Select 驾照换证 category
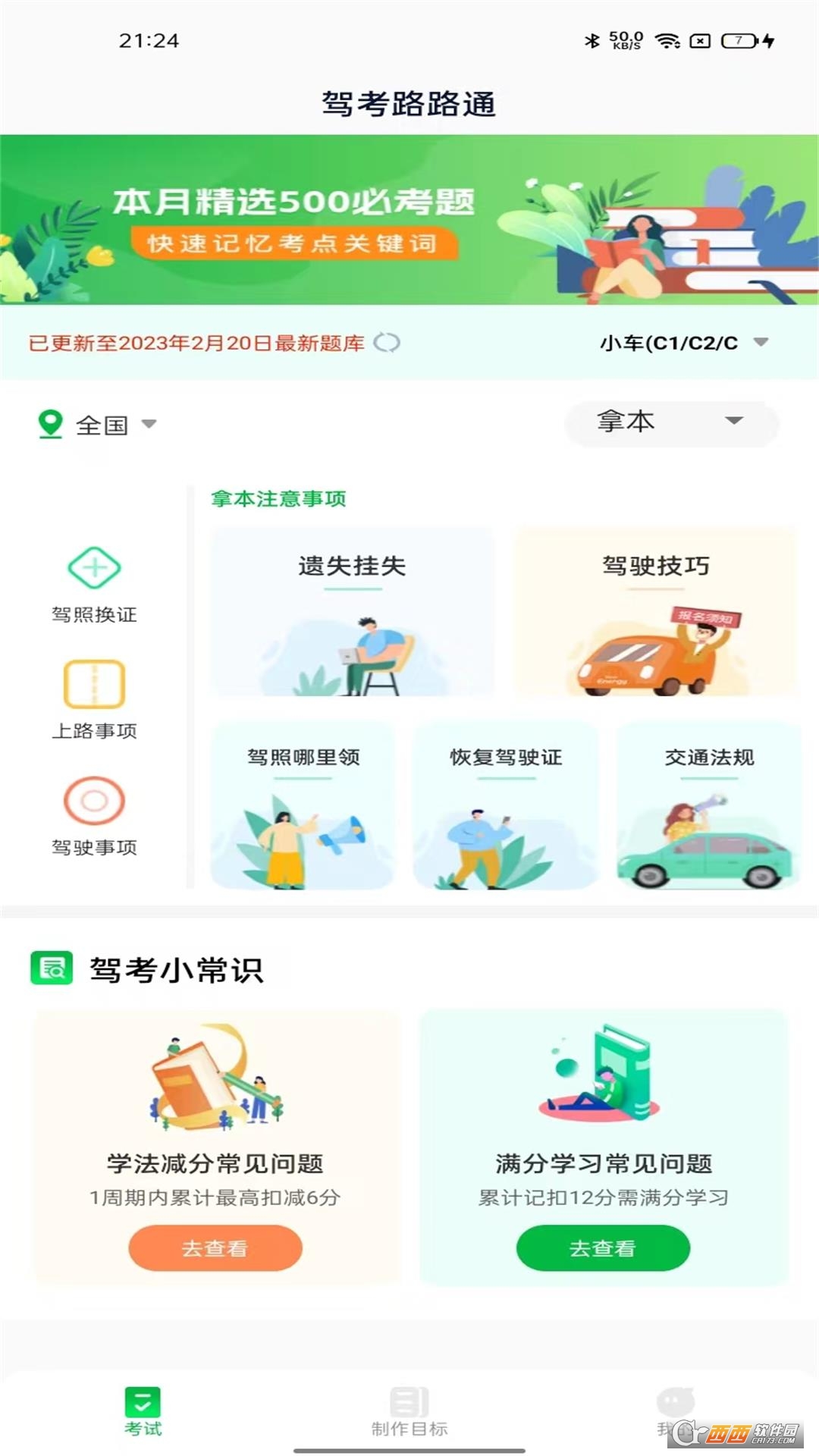819x1456 pixels. click(x=94, y=585)
